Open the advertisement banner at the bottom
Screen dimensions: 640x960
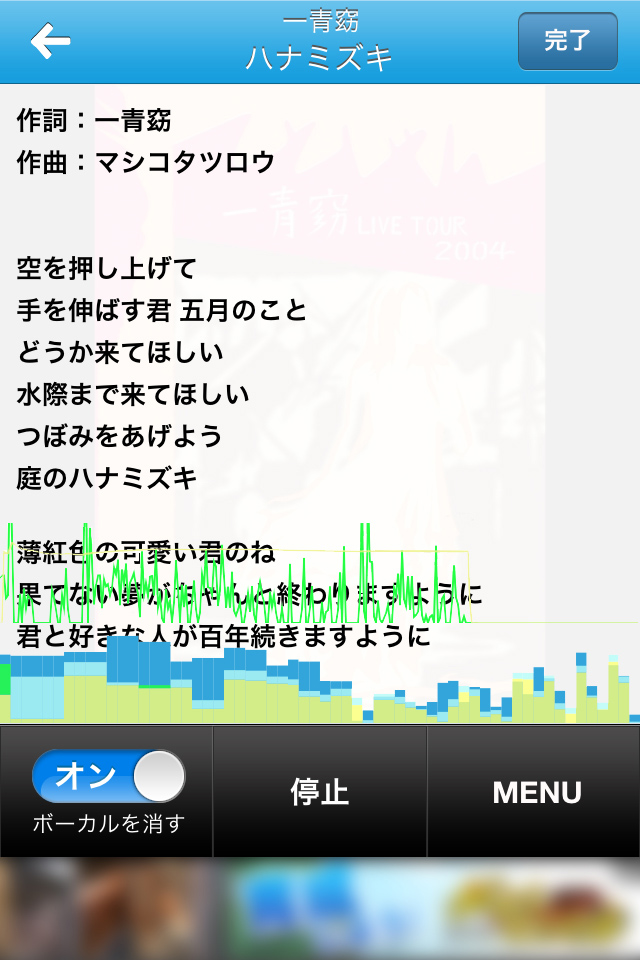point(320,908)
